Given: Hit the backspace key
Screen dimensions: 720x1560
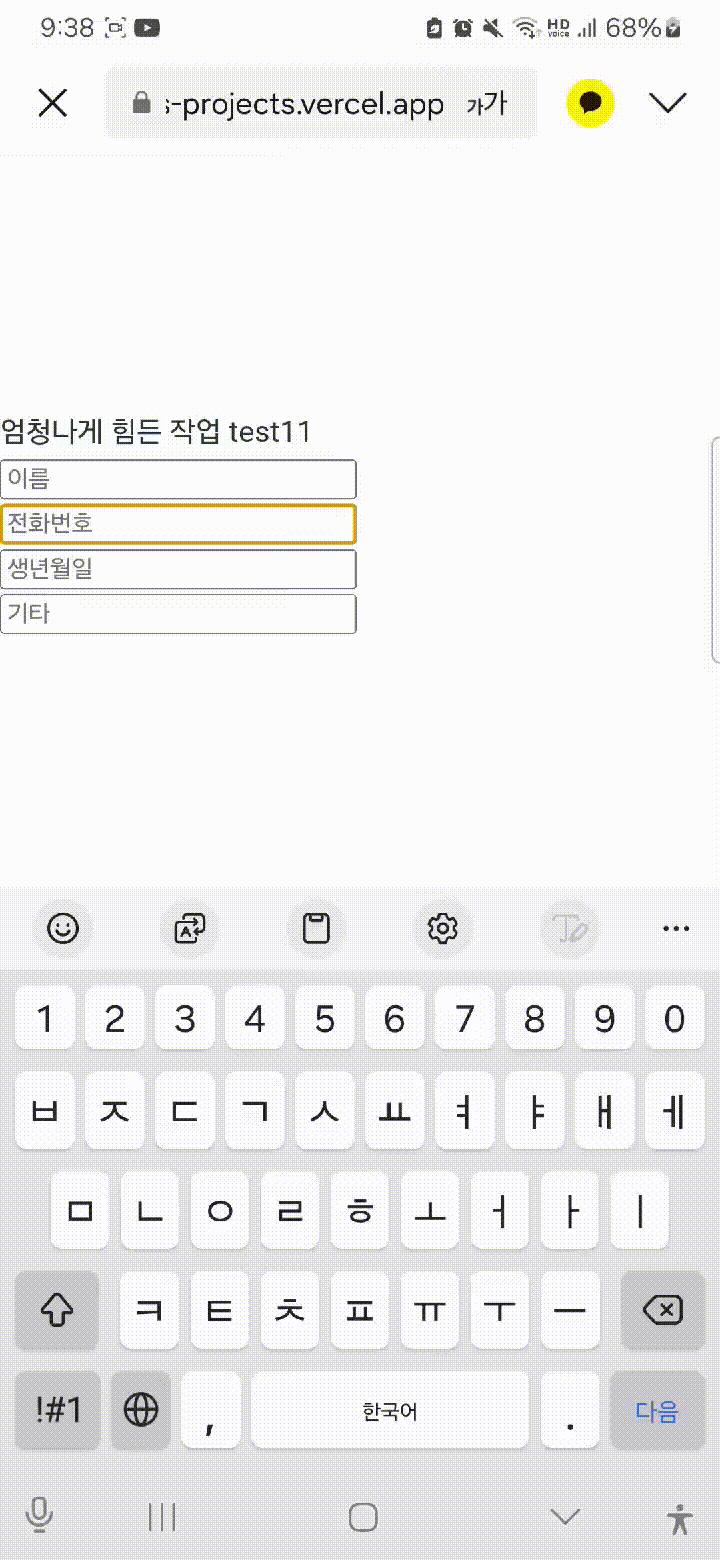Looking at the screenshot, I should coord(662,1310).
